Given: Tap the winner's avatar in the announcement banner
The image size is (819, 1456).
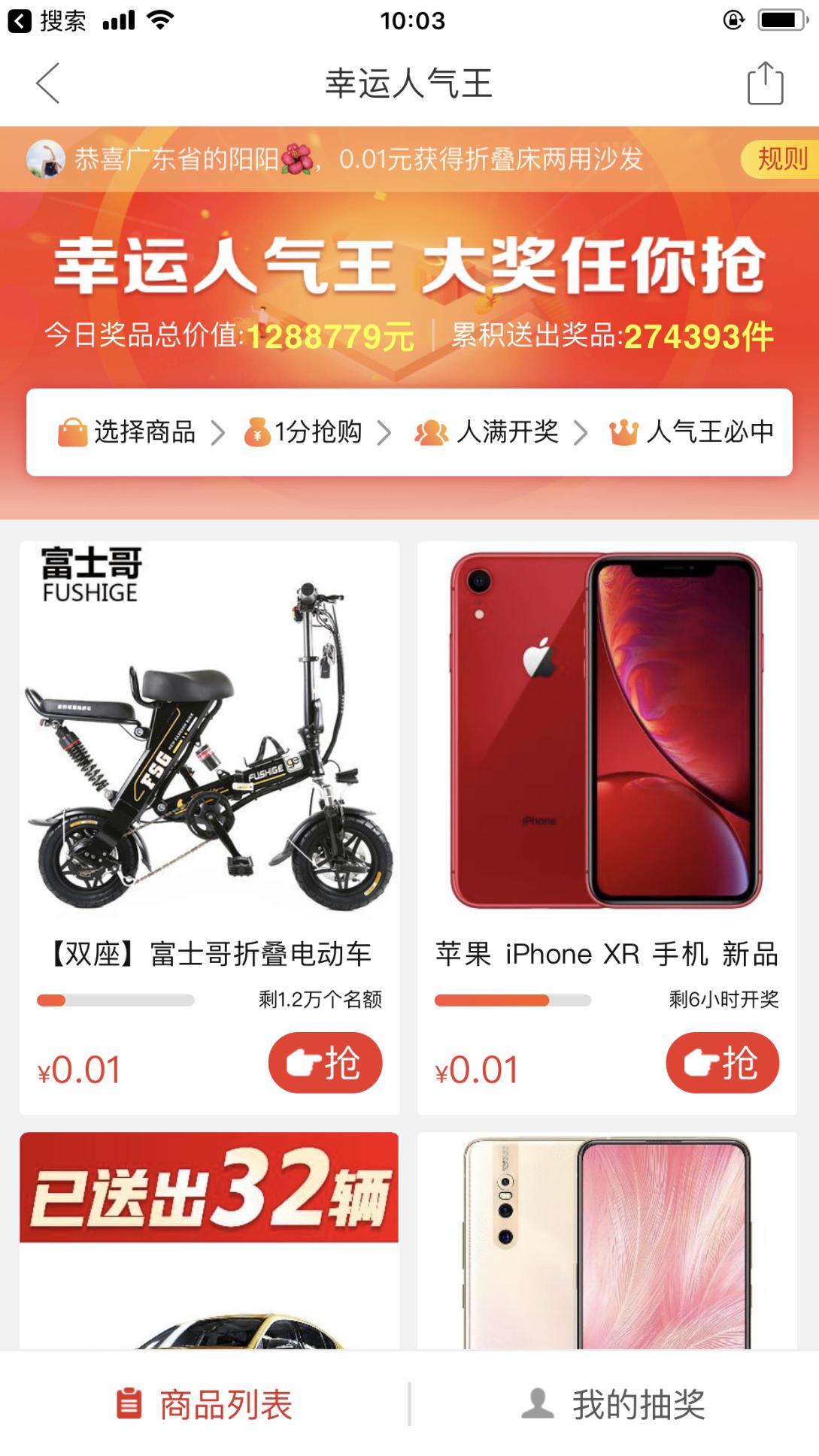Looking at the screenshot, I should (x=47, y=160).
